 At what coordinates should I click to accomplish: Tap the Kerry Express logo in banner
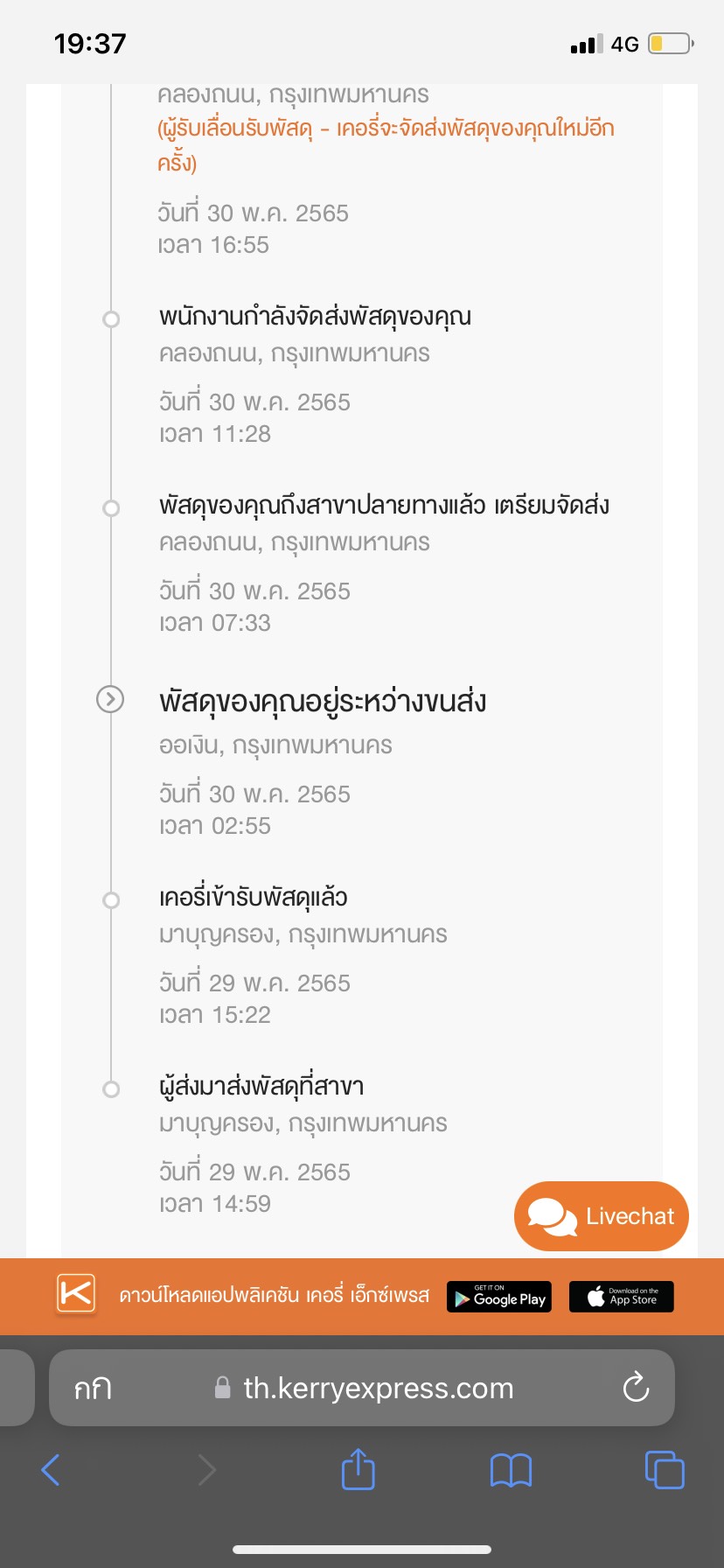76,1293
